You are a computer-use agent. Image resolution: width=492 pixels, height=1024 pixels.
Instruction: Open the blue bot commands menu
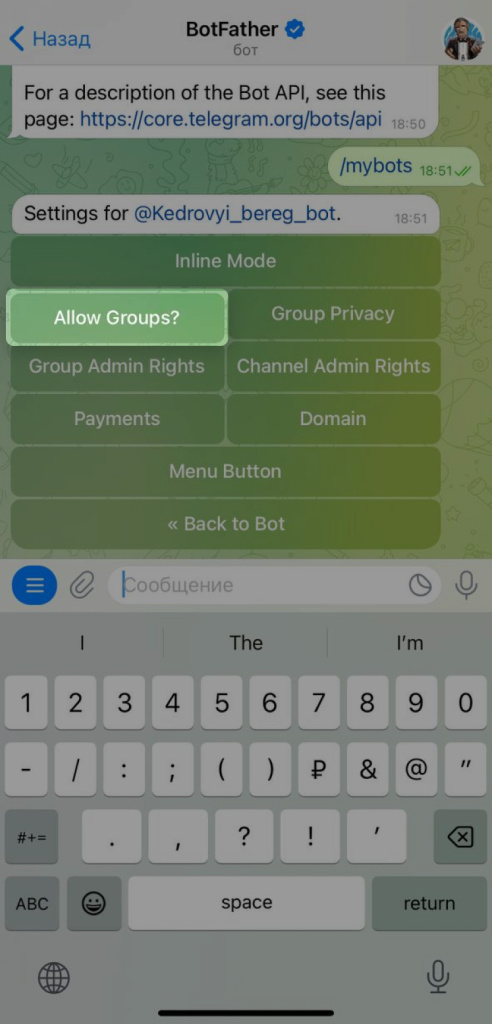pyautogui.click(x=35, y=584)
